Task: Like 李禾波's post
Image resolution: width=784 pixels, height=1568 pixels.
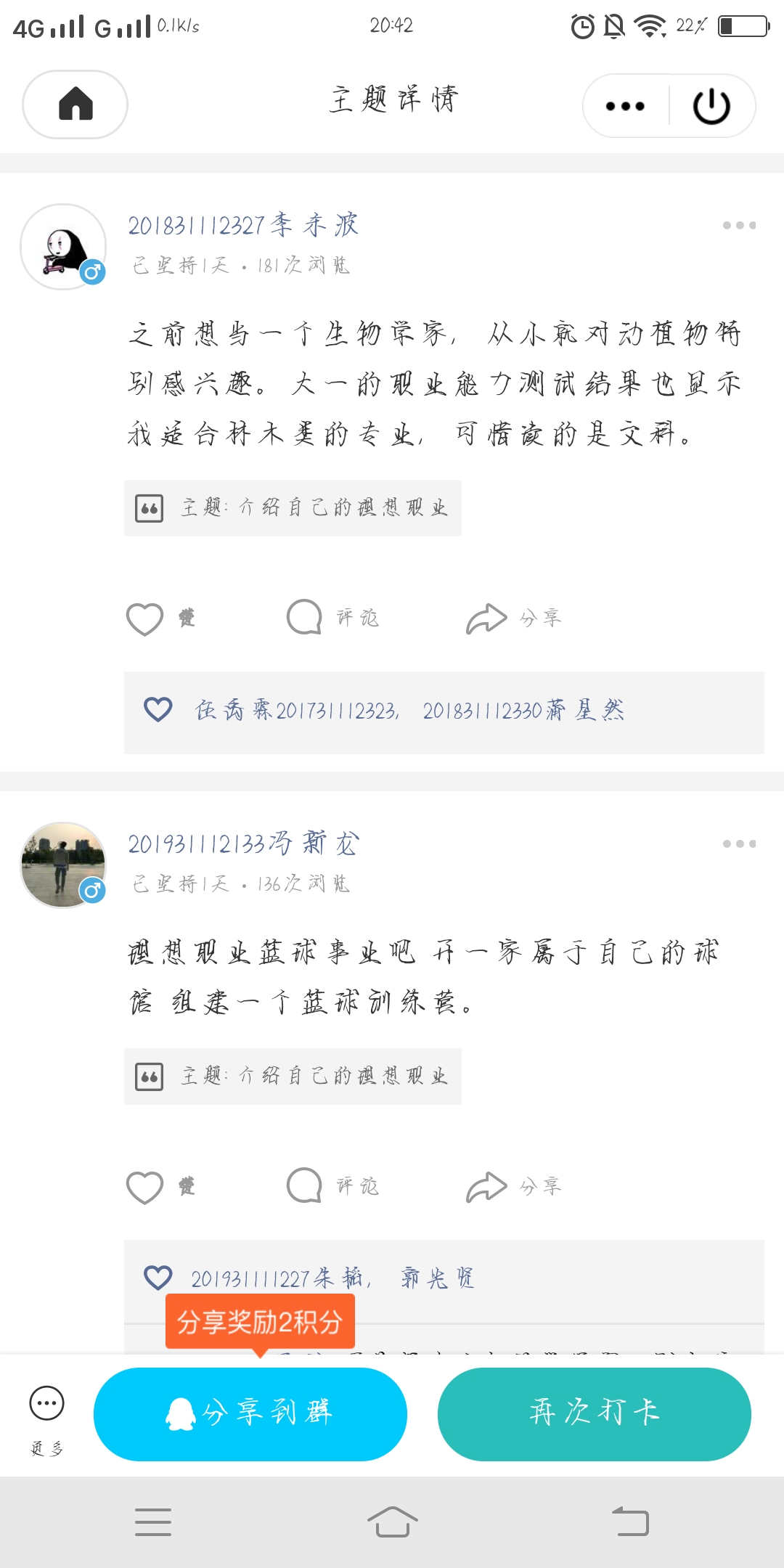Action: 145,618
